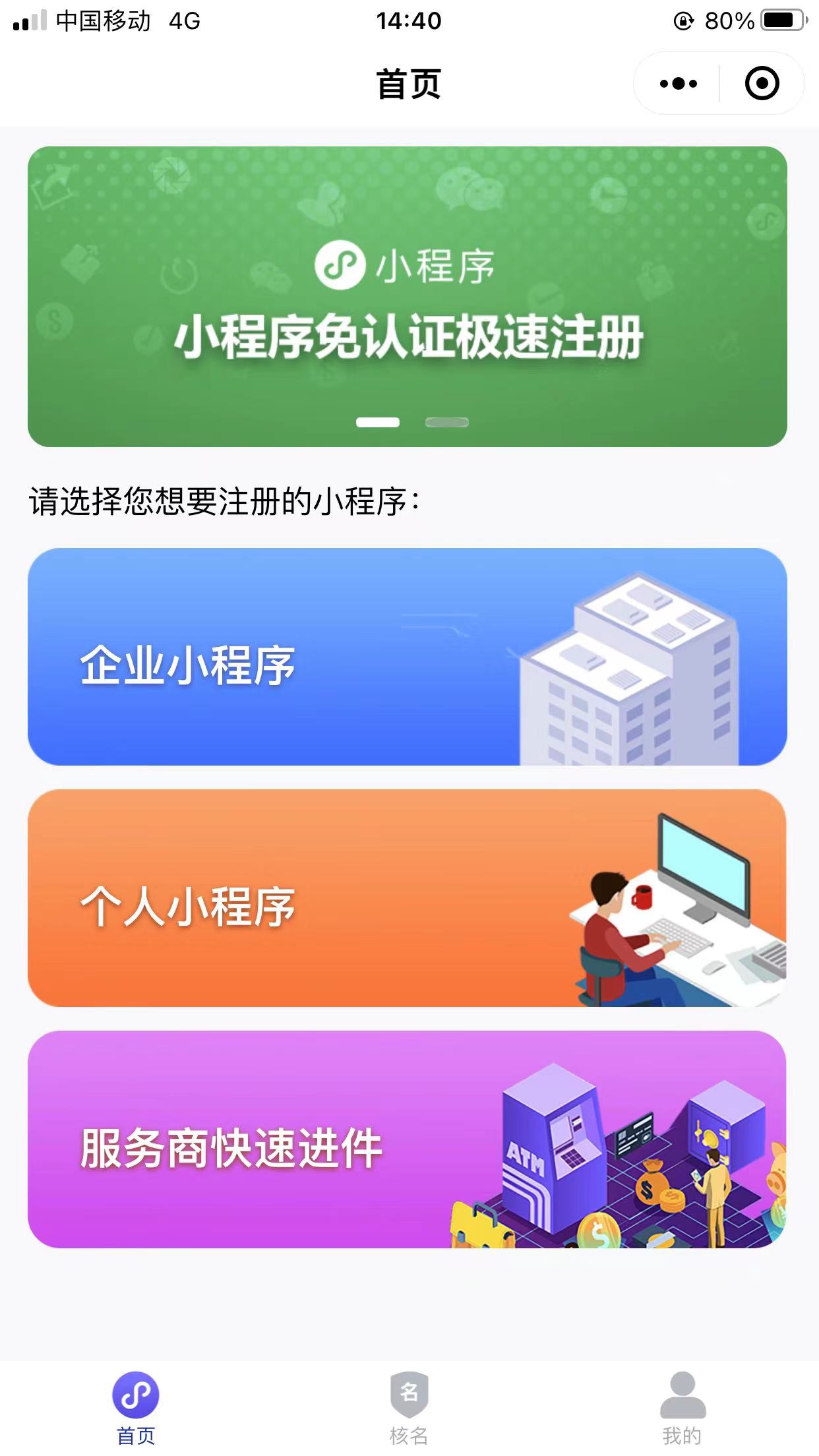
Task: Switch to the 核名 tab
Action: (x=409, y=1407)
